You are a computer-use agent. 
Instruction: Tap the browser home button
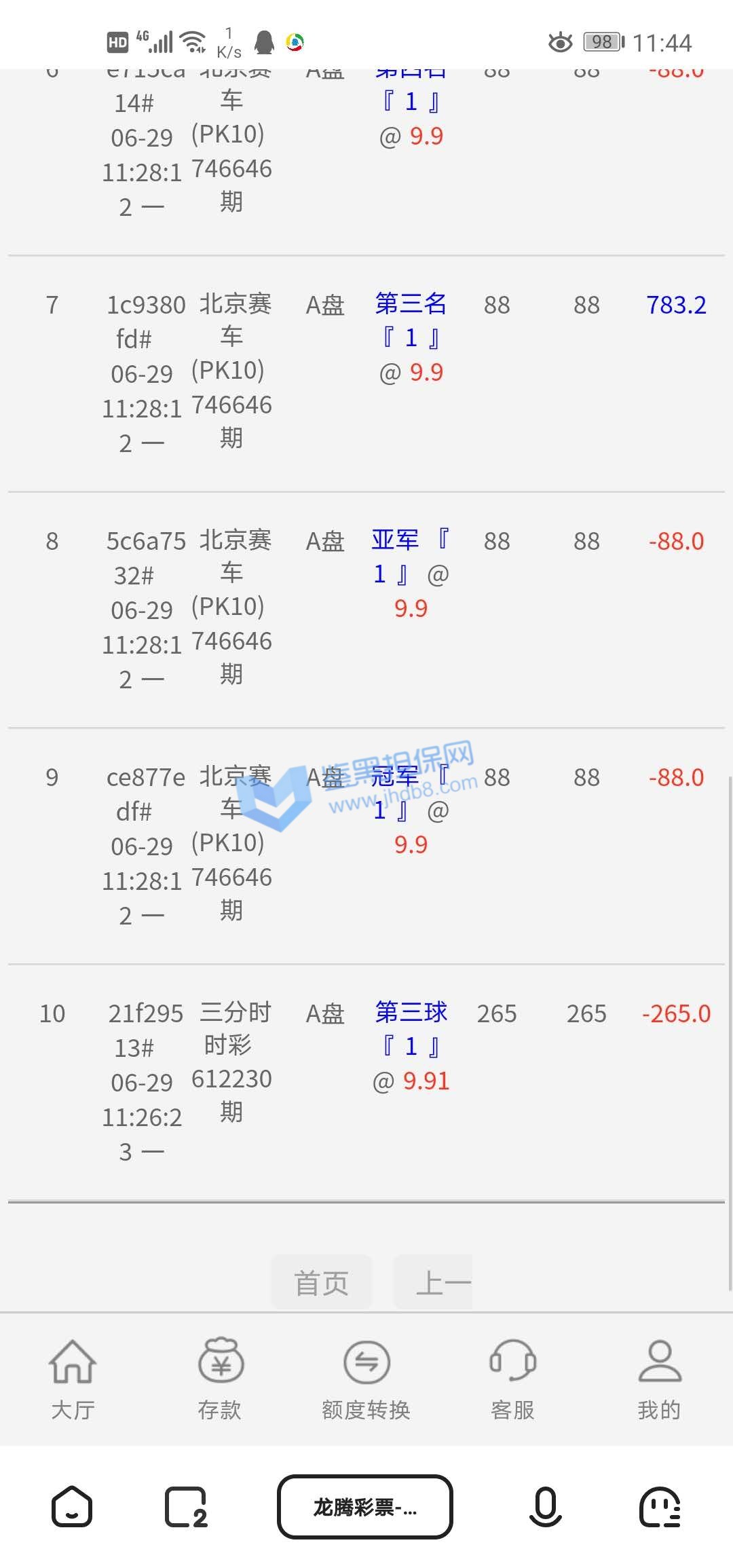72,1507
